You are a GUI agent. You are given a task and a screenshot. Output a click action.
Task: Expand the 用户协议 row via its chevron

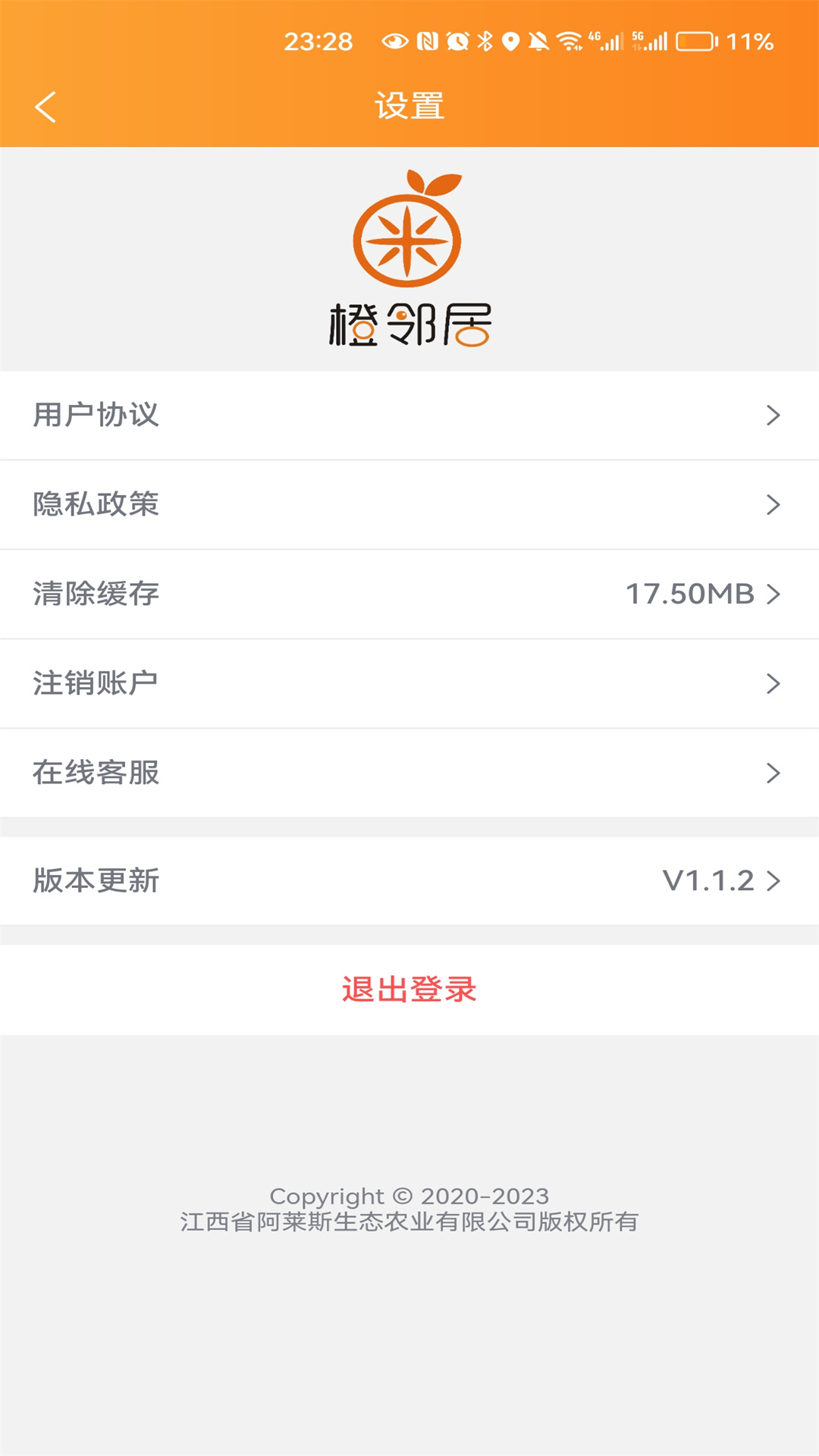773,415
